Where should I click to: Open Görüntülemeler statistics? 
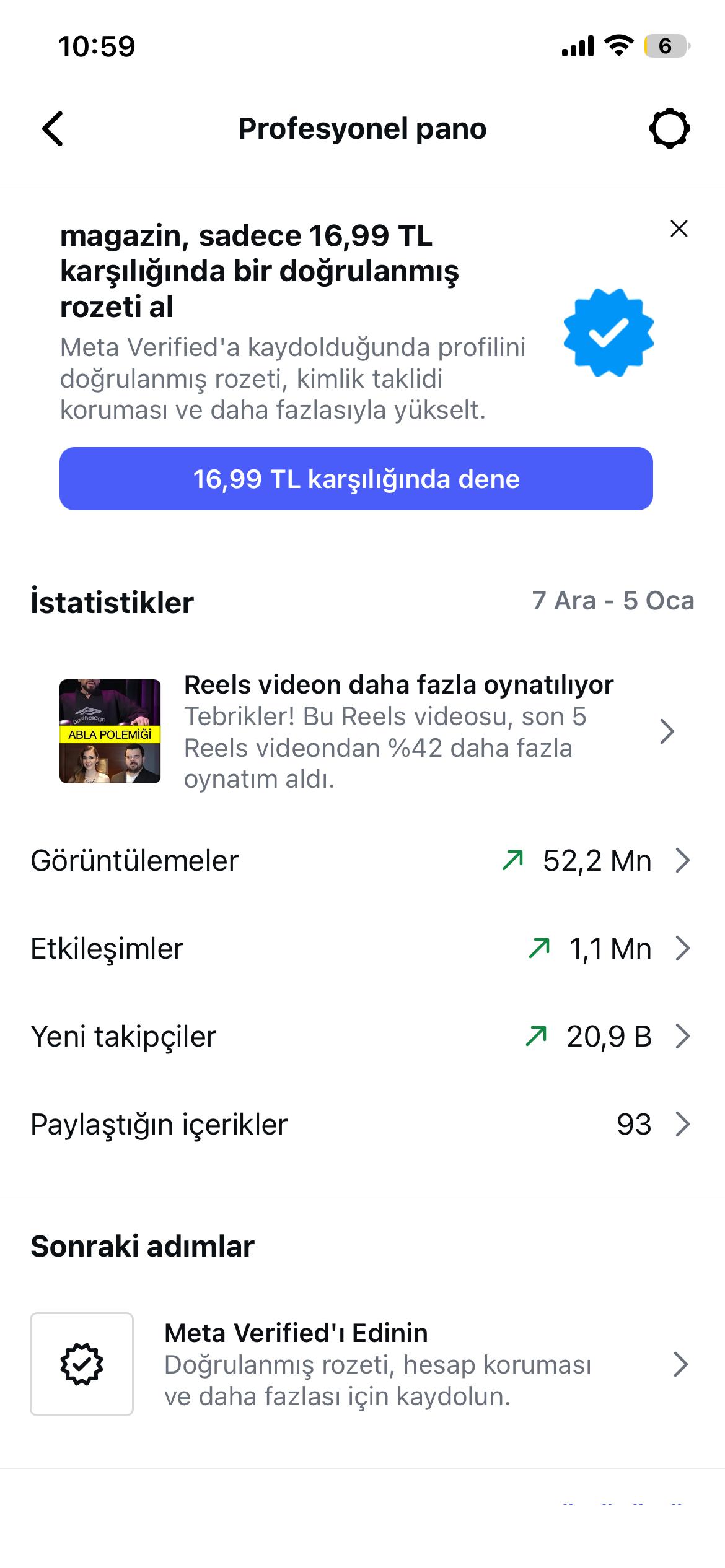(x=362, y=860)
